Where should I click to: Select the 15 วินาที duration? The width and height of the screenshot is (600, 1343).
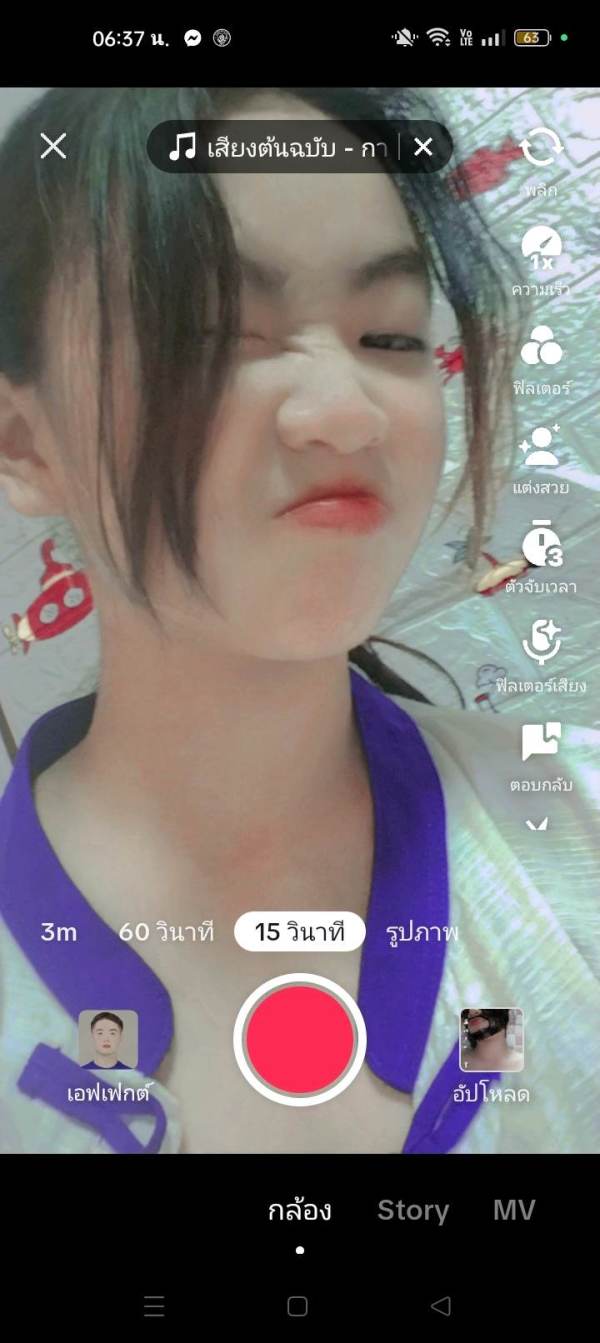(x=299, y=932)
